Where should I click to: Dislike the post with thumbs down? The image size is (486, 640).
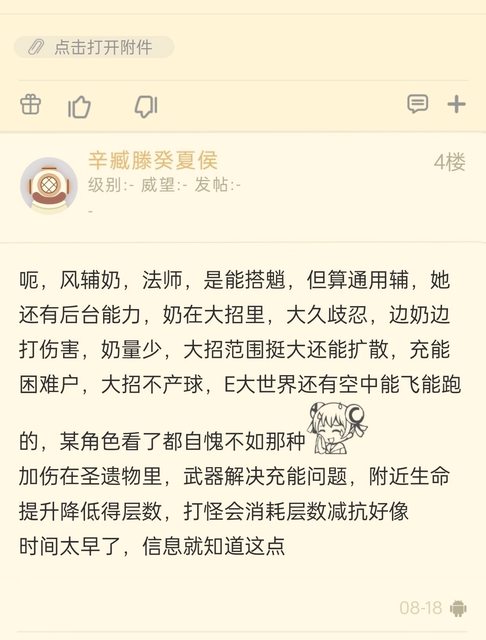(146, 107)
